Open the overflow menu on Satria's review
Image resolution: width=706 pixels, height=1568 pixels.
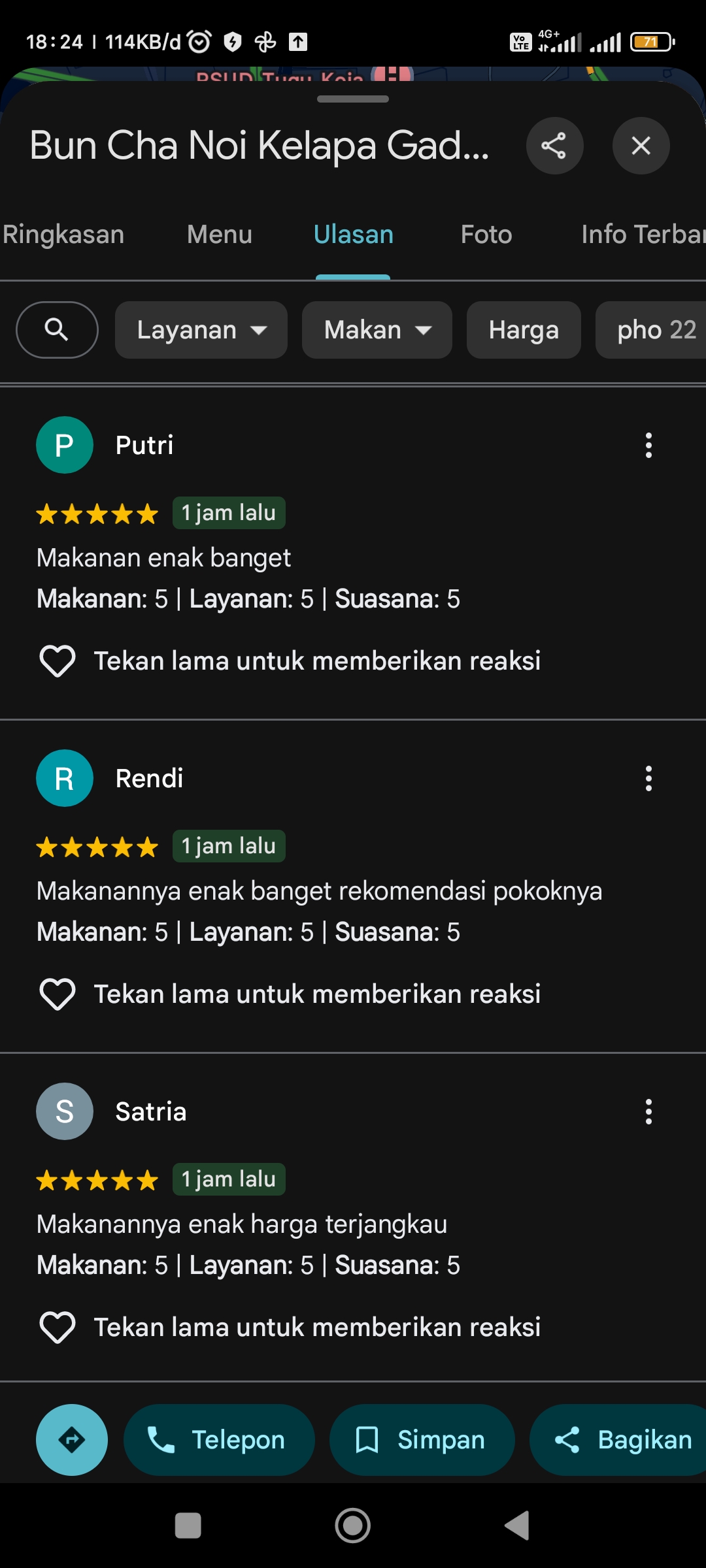point(648,1111)
